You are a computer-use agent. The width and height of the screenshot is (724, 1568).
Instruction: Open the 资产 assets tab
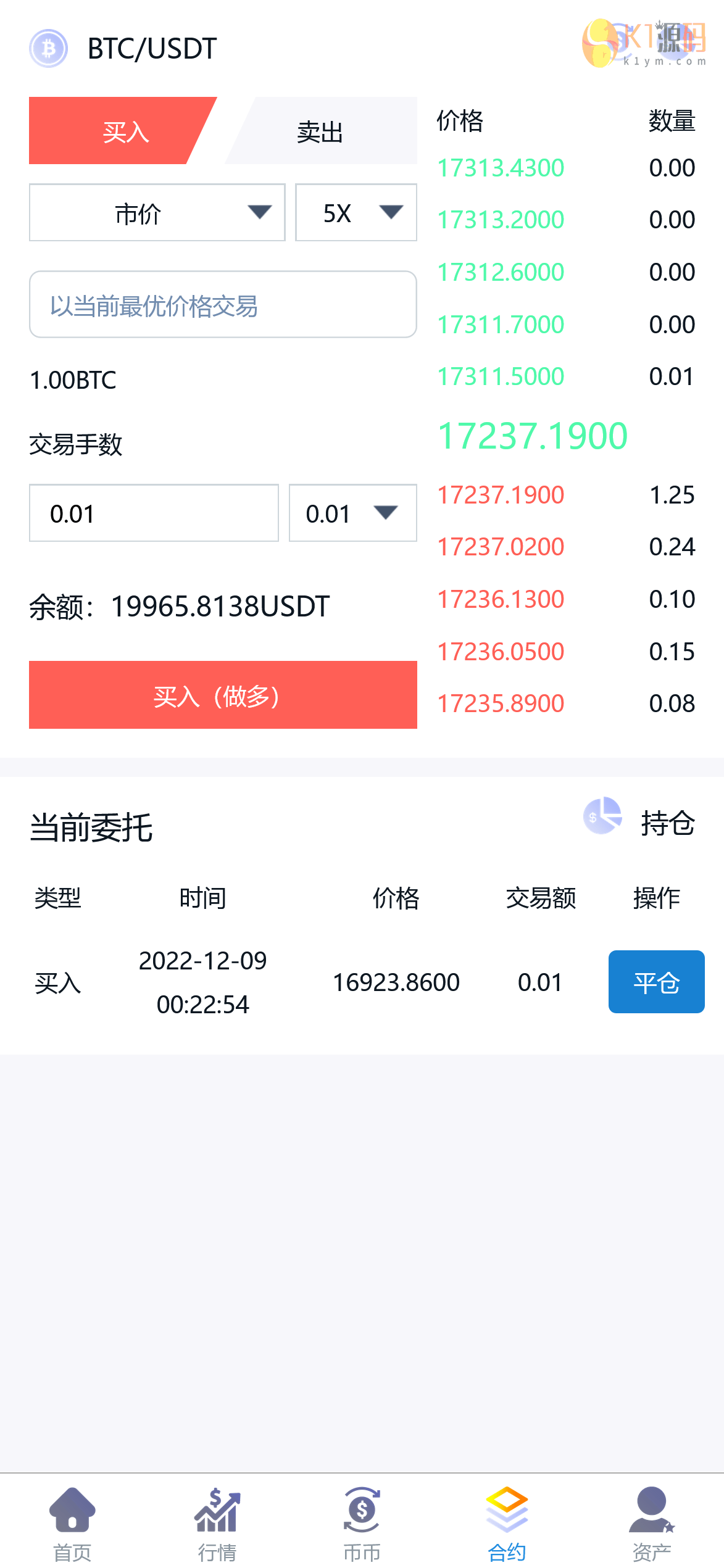(x=652, y=1524)
